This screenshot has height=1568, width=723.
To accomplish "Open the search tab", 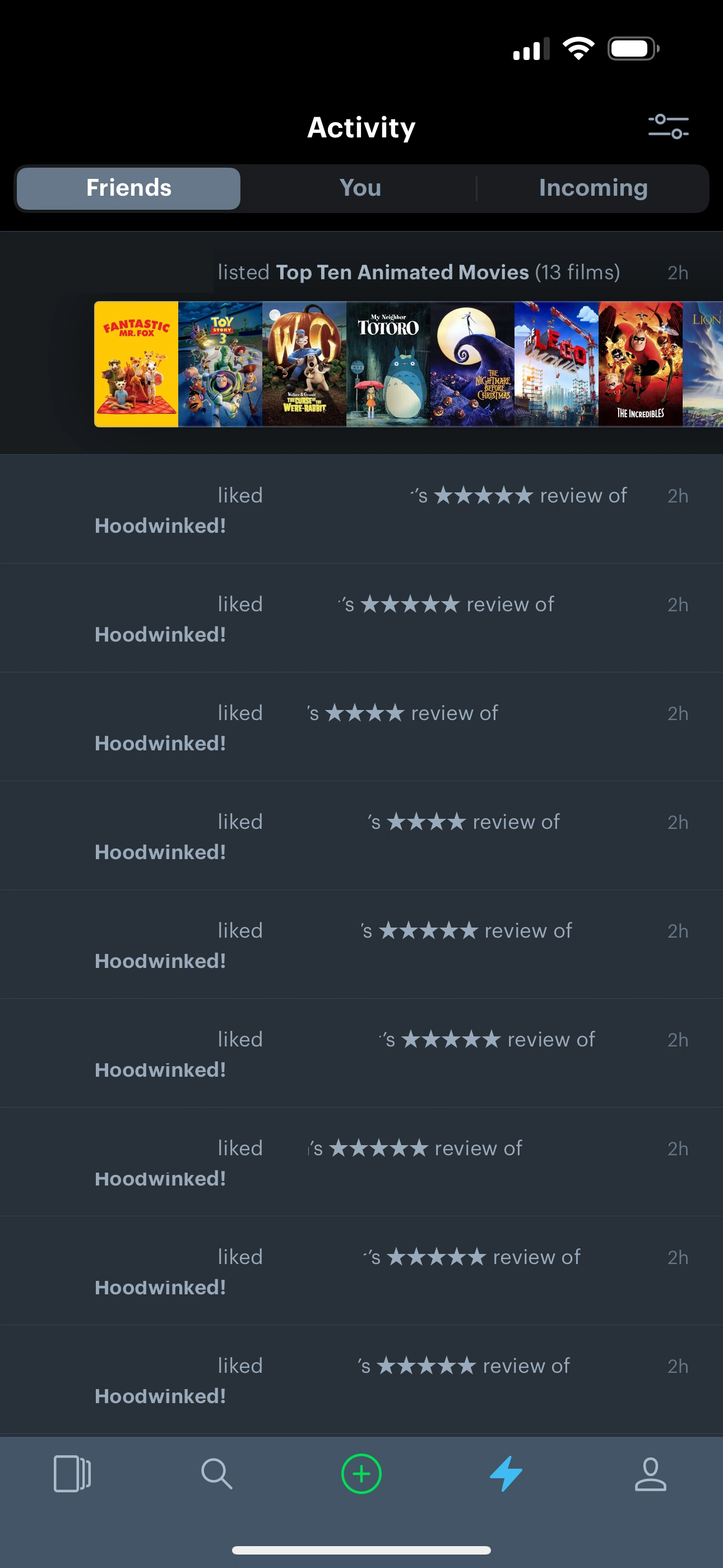I will click(217, 1474).
